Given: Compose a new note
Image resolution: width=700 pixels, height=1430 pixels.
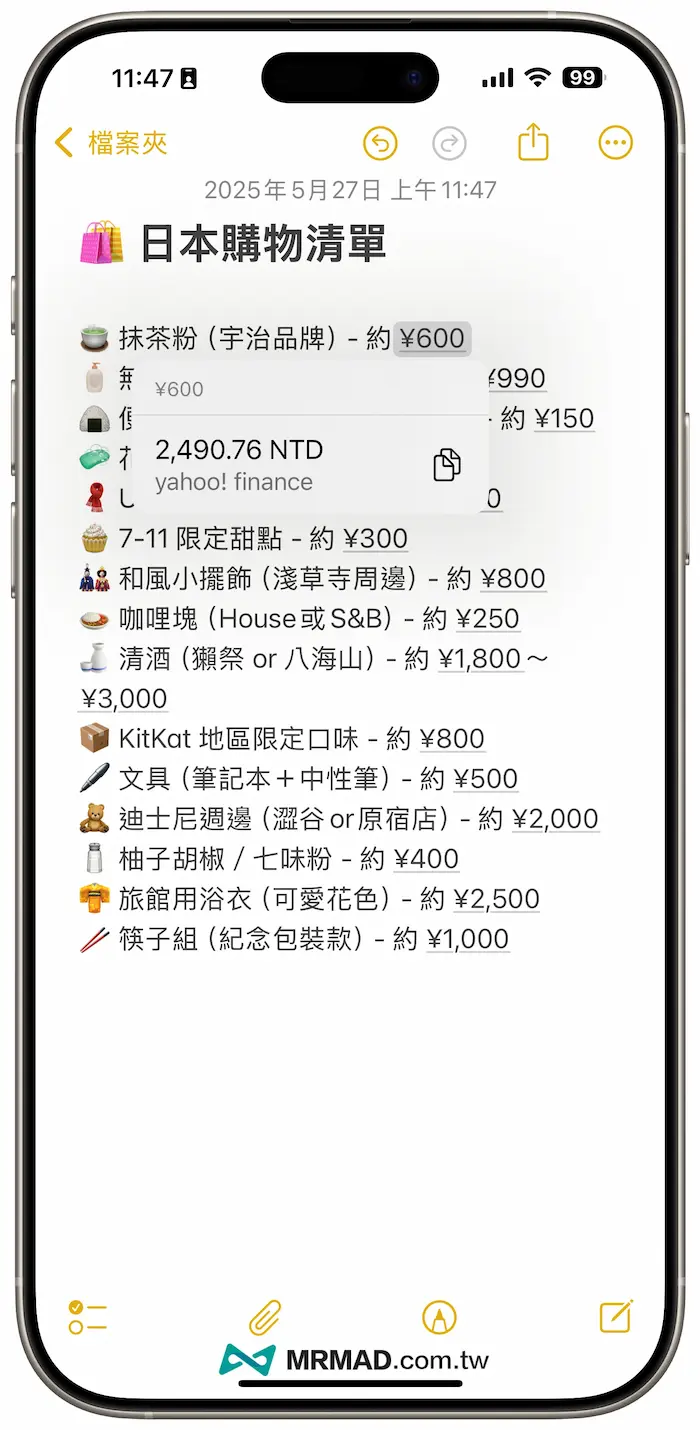Looking at the screenshot, I should click(x=616, y=1317).
